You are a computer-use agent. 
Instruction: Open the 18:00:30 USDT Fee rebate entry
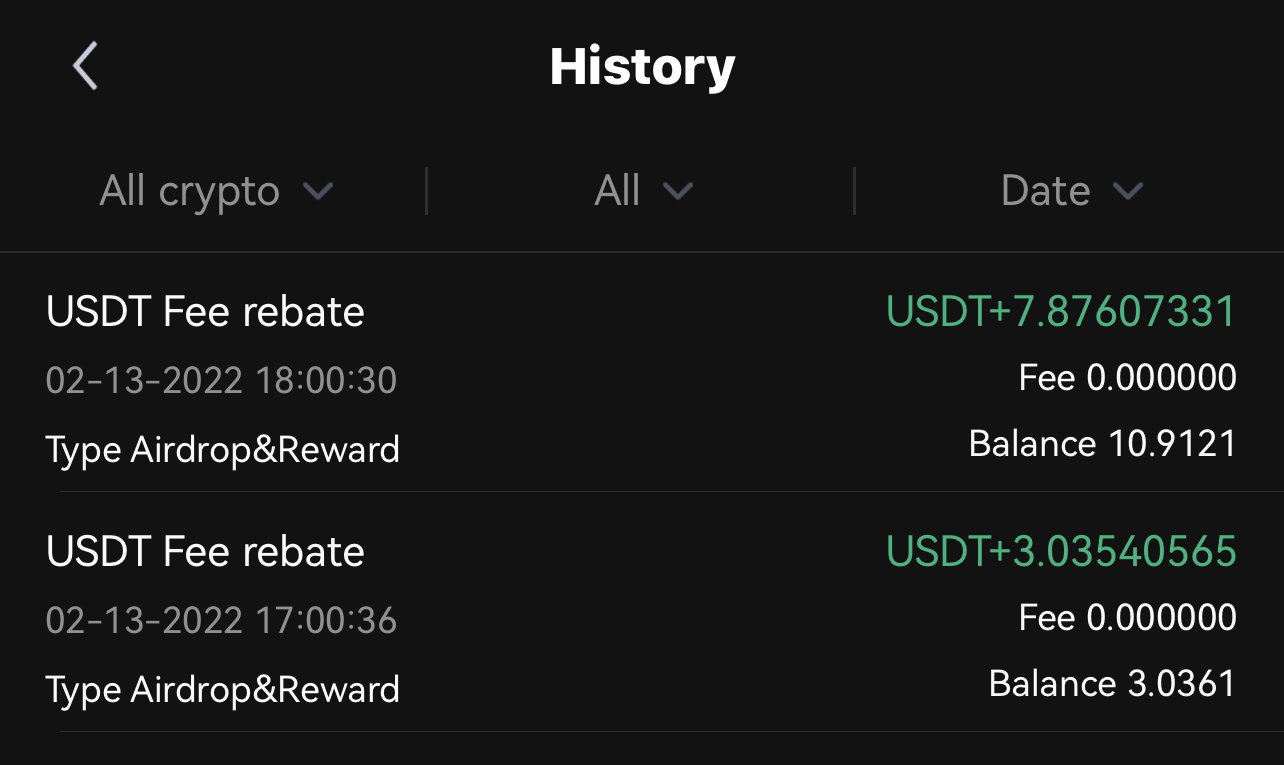(x=640, y=378)
